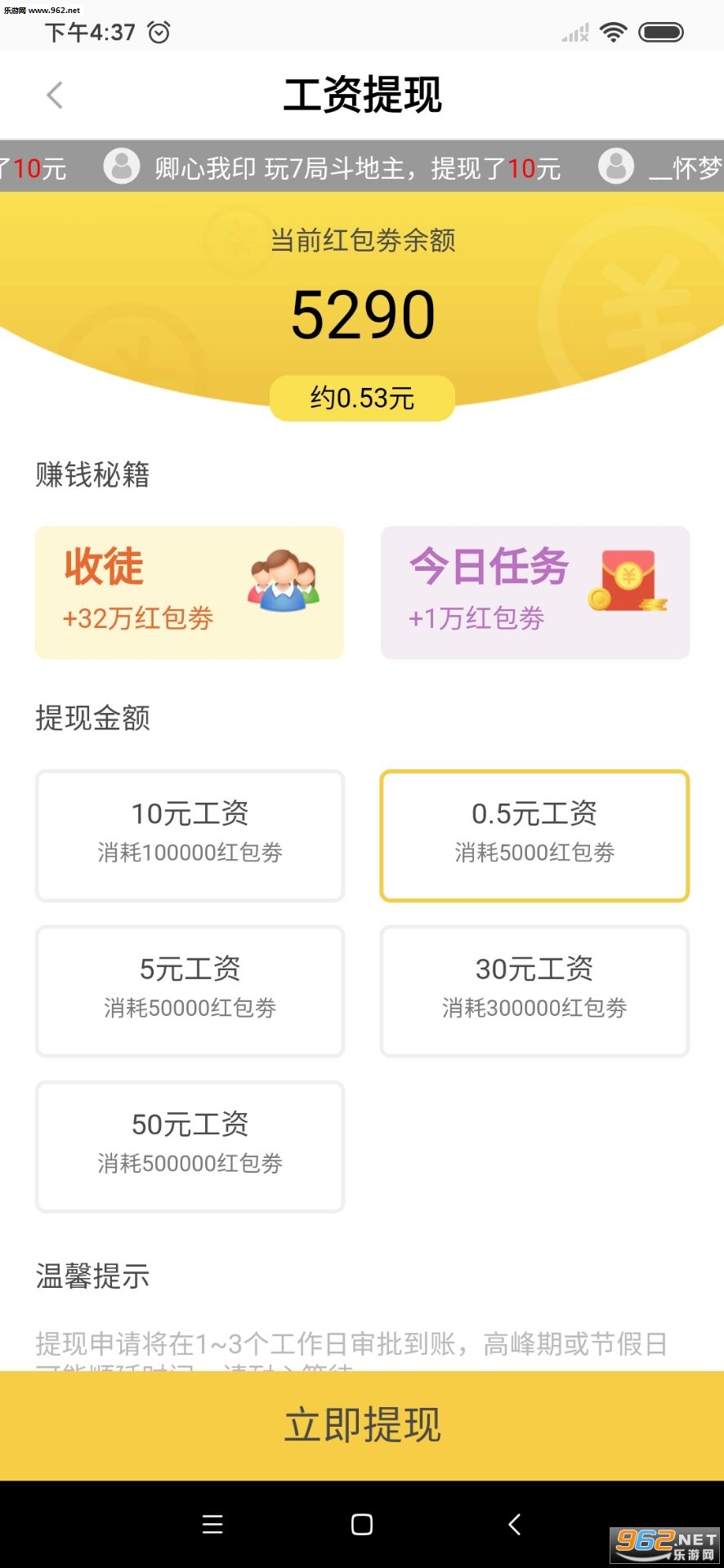Select the 10元工资 withdrawal option
Image resolution: width=724 pixels, height=1568 pixels.
(190, 835)
